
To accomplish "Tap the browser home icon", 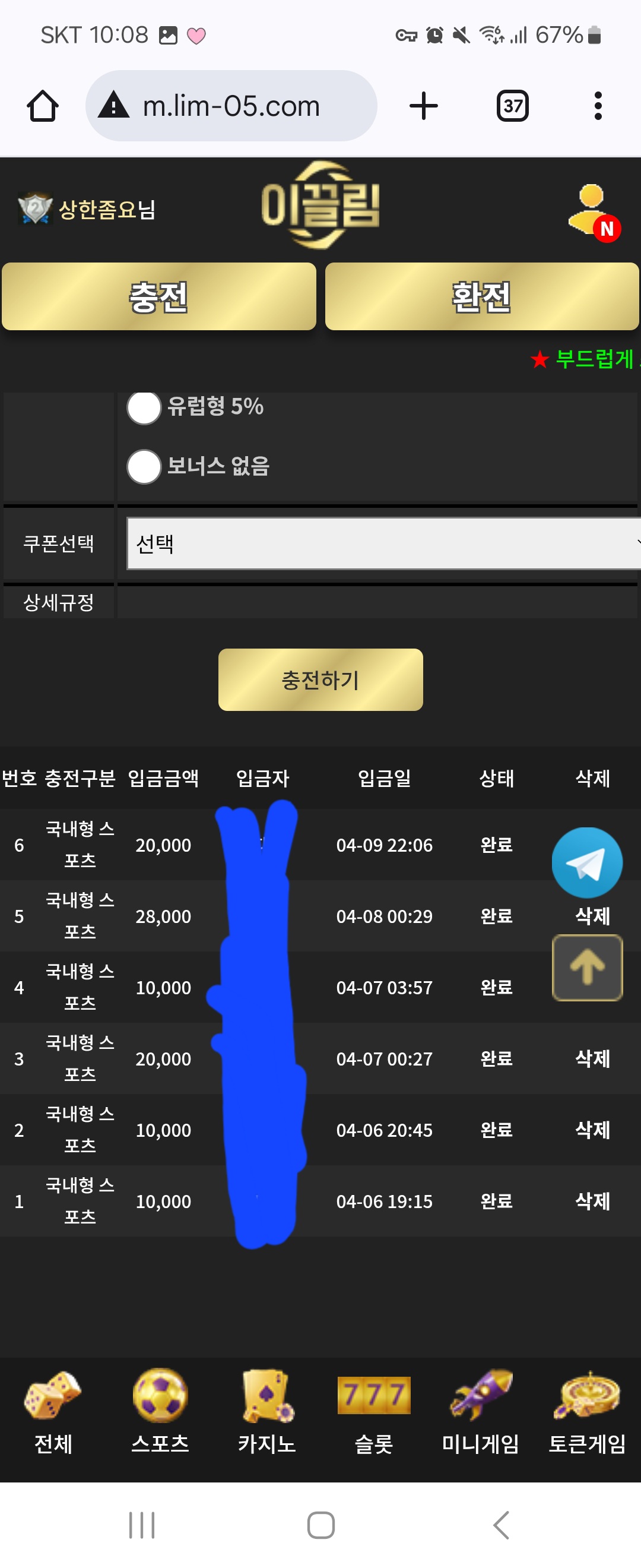I will 43,106.
